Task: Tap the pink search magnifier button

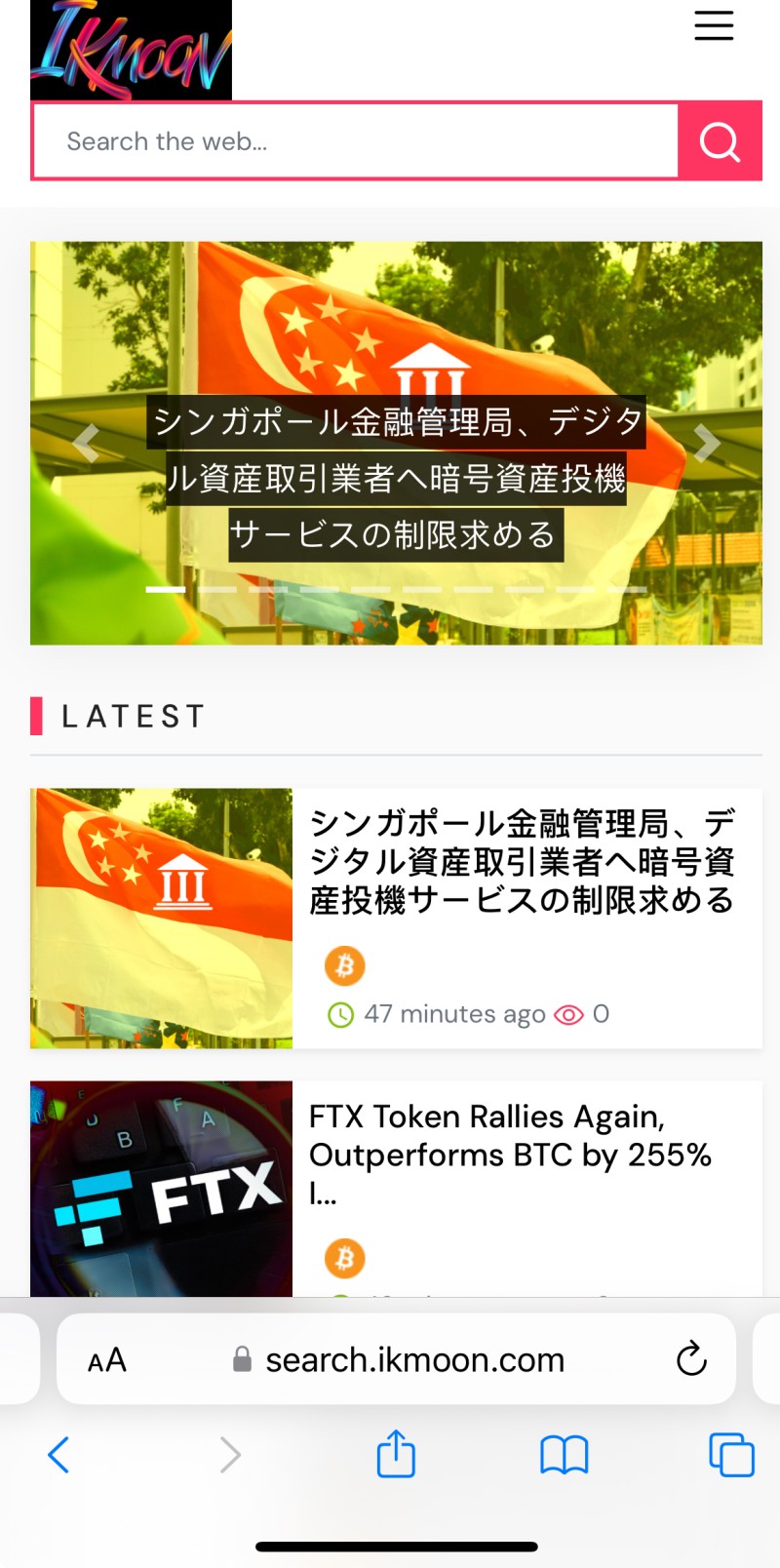Action: click(720, 141)
